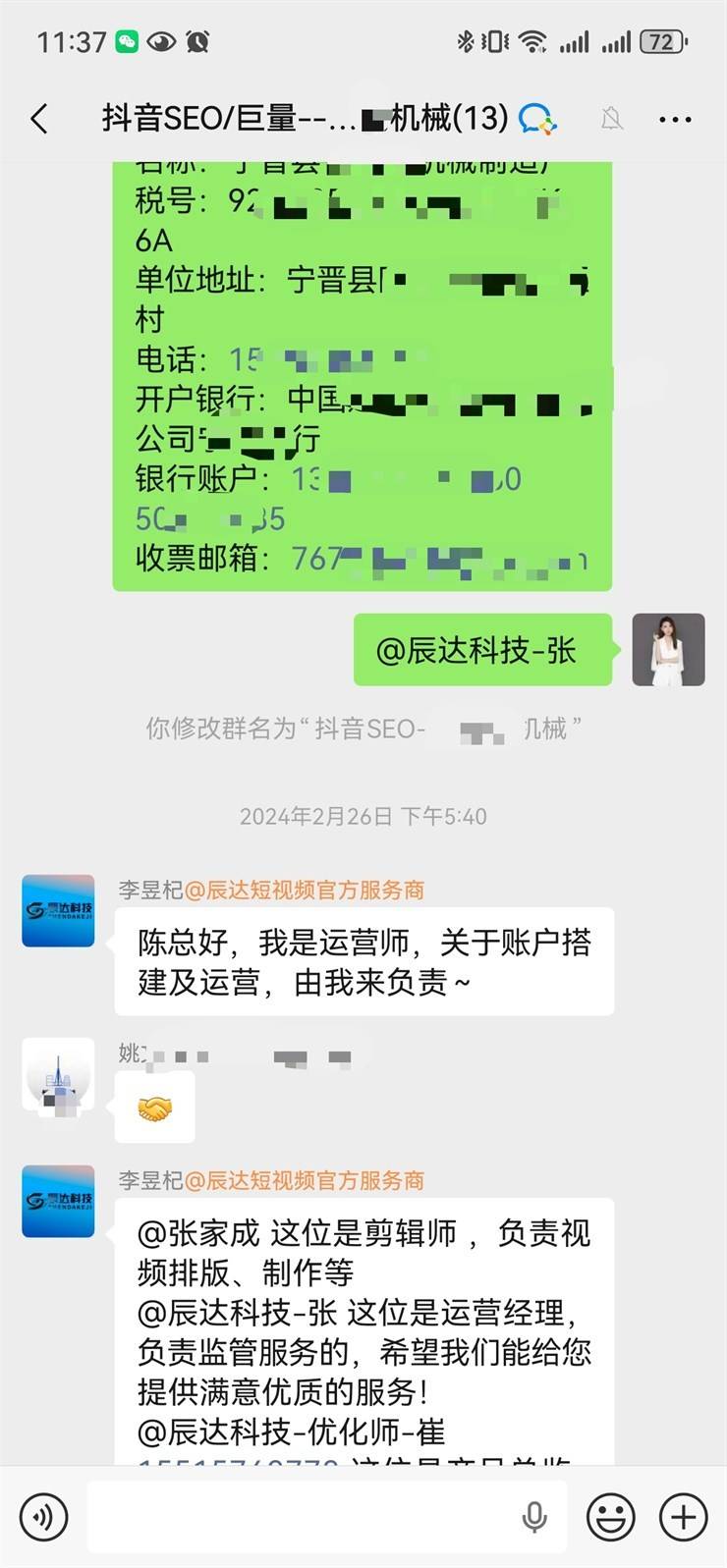Switch to voice message input
Image resolution: width=727 pixels, height=1568 pixels.
tap(43, 1517)
